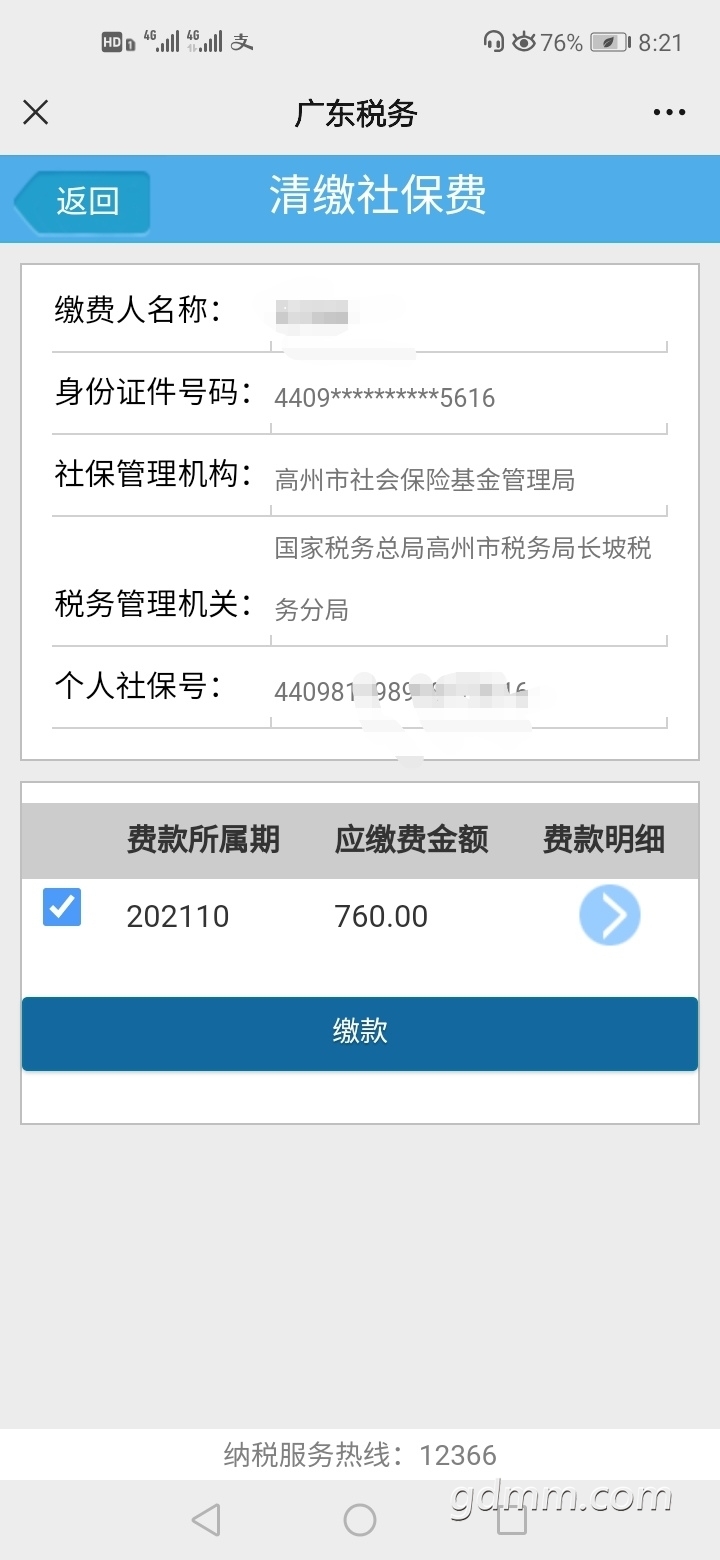The image size is (720, 1560).
Task: Tap the 缴款 payment button
Action: tap(360, 1033)
